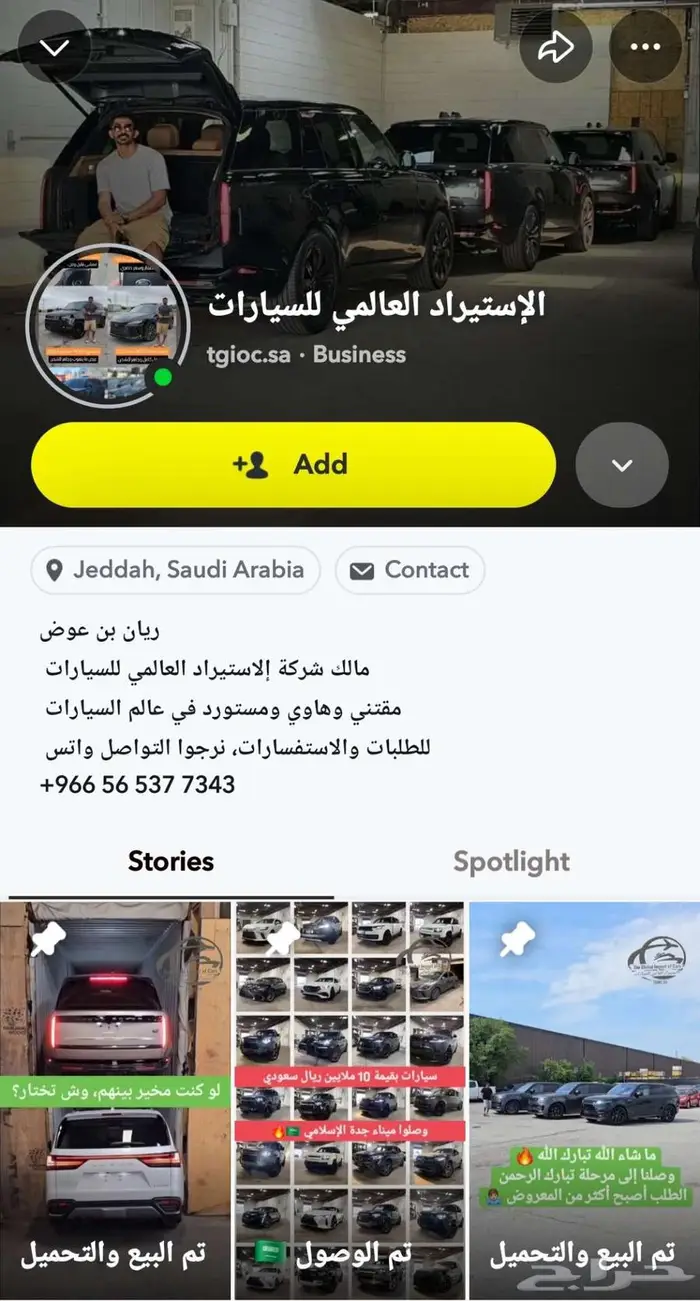This screenshot has height=1301, width=700.
Task: Open pinned story of SUVs in container
Action: (116, 1100)
